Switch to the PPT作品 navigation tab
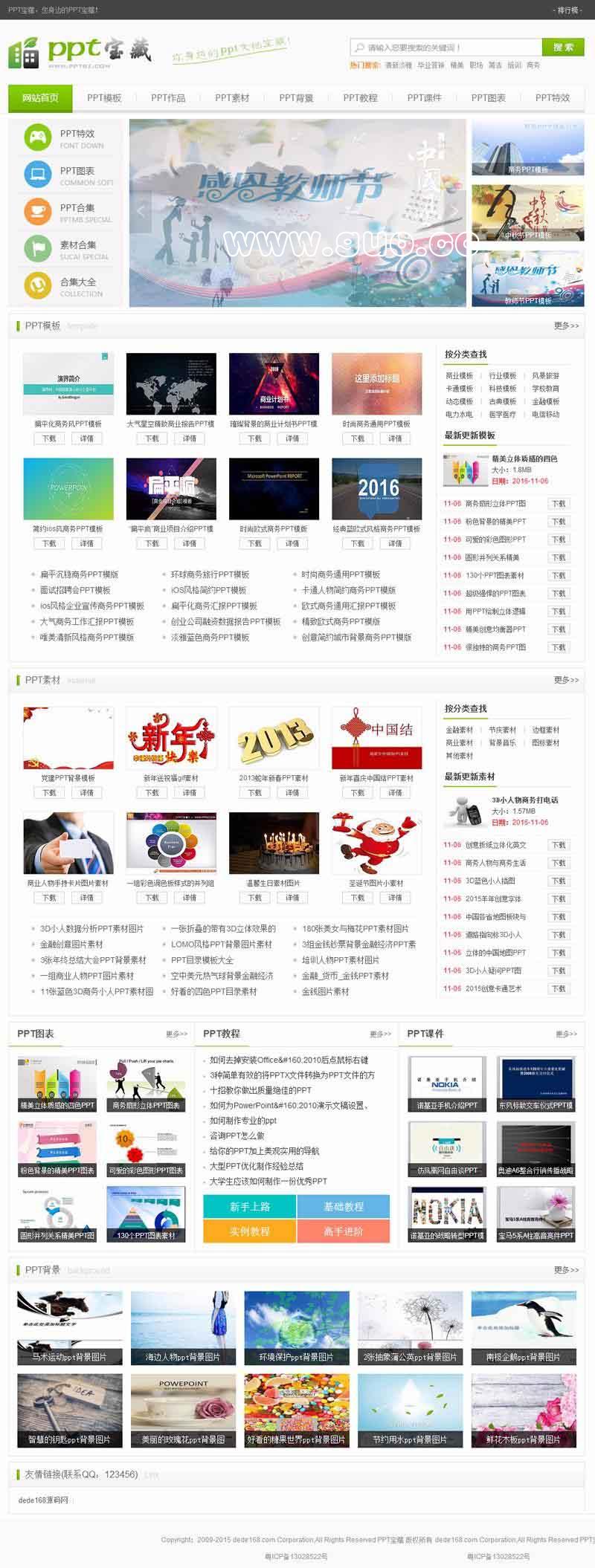The width and height of the screenshot is (595, 1568). pyautogui.click(x=168, y=98)
